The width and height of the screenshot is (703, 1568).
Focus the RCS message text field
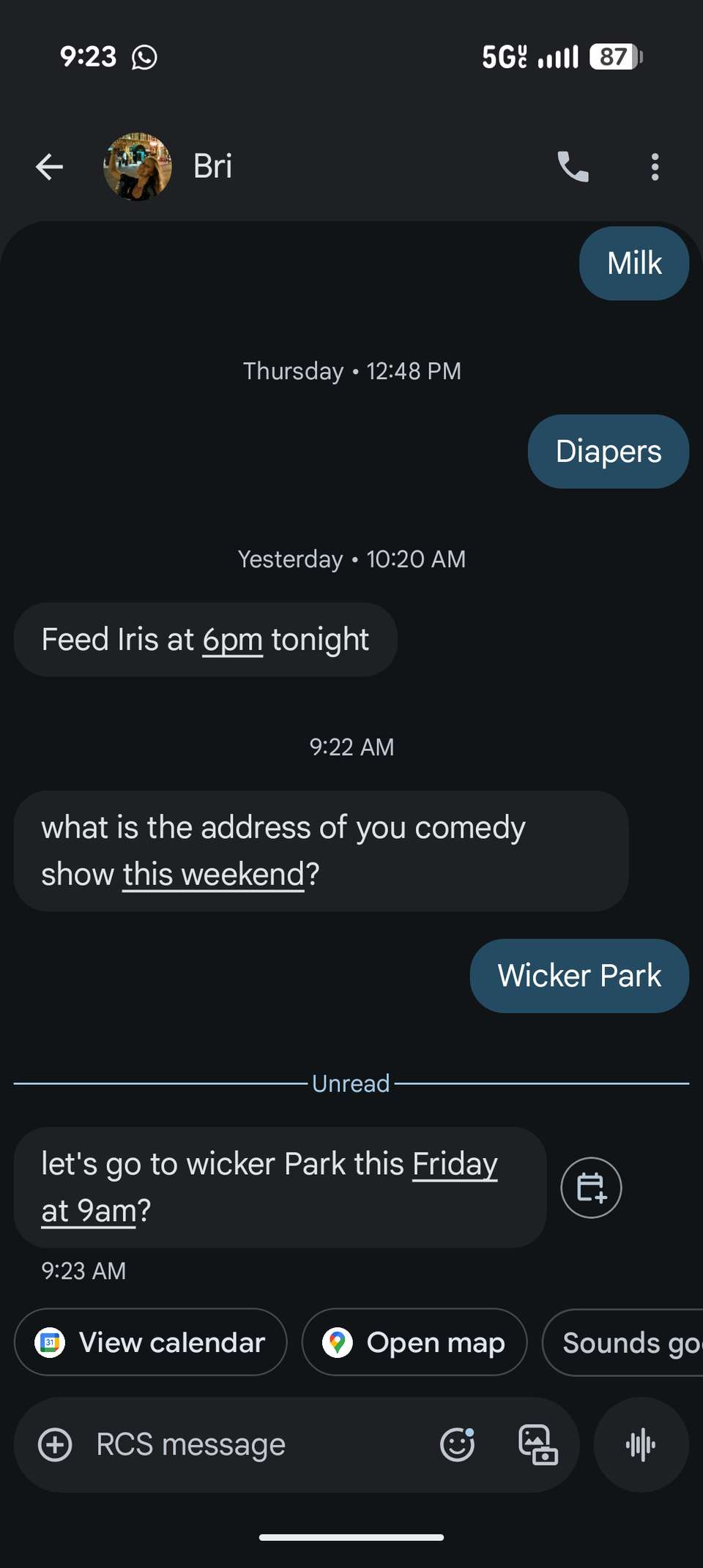(x=249, y=1445)
